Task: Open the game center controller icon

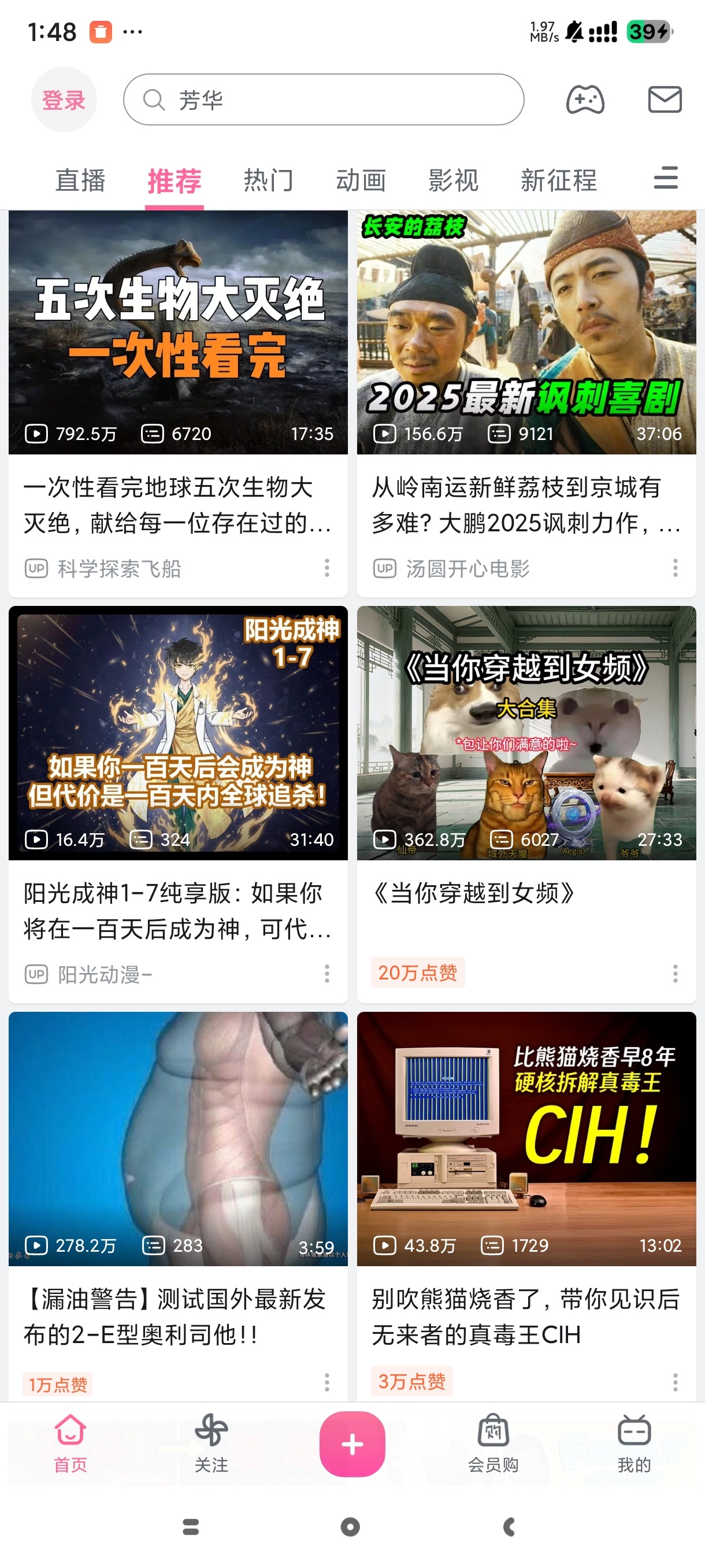Action: click(585, 100)
